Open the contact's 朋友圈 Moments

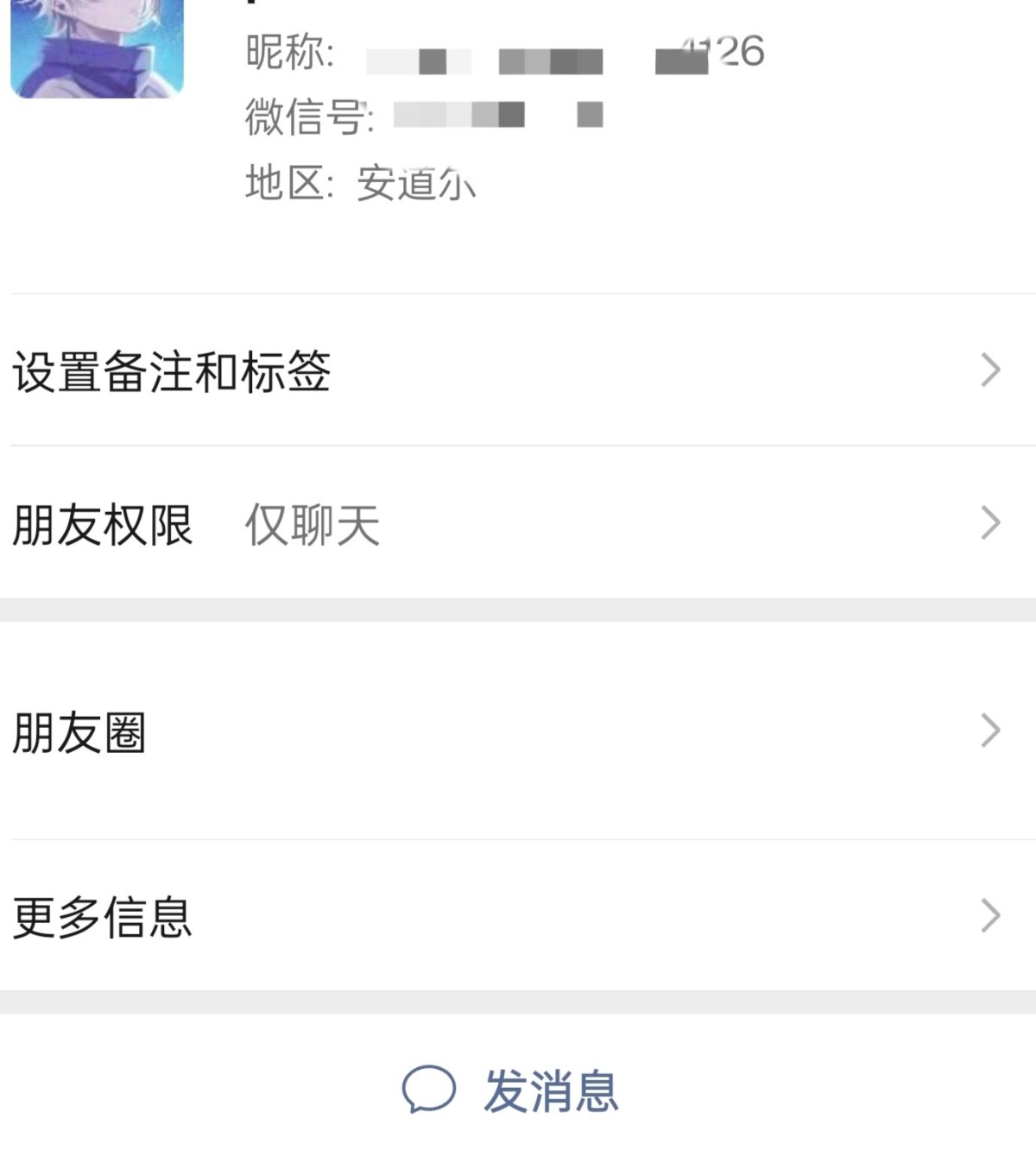[78, 732]
